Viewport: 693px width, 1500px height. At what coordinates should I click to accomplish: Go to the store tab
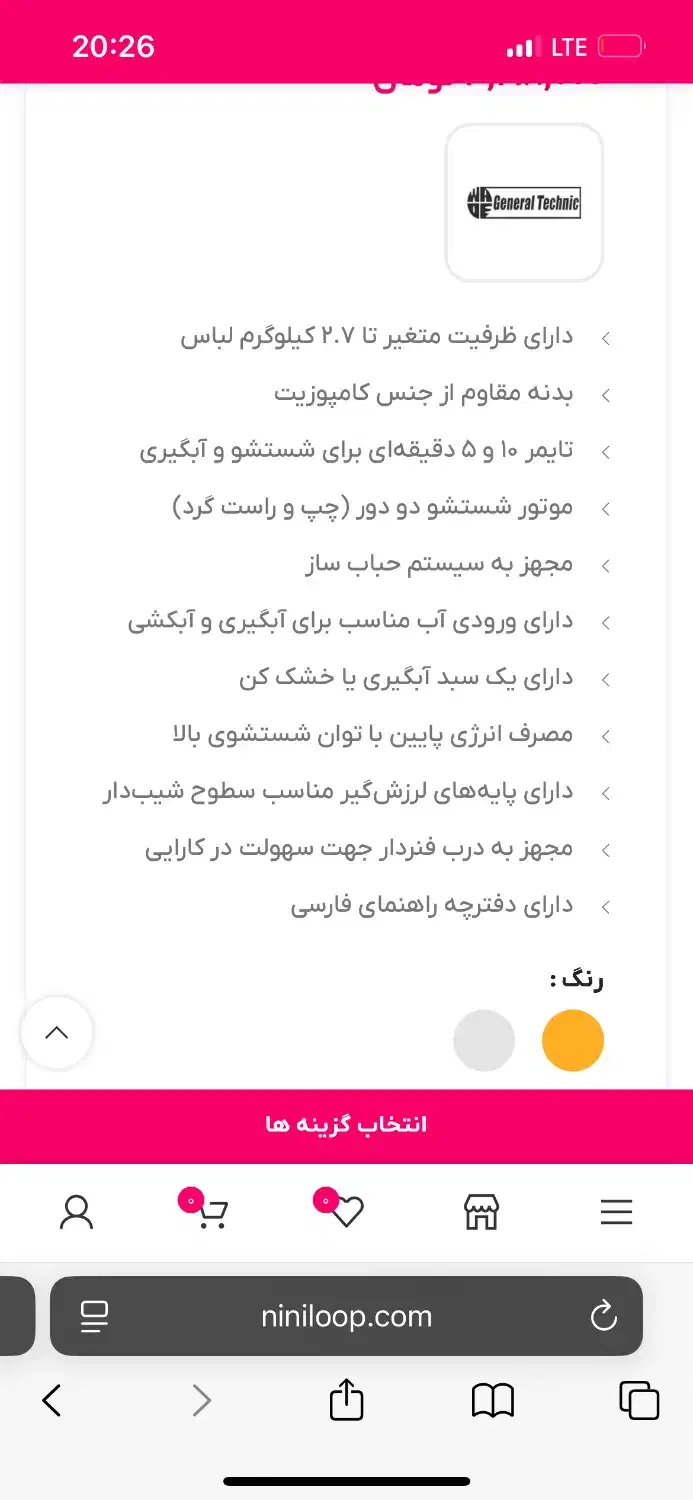tap(481, 1213)
